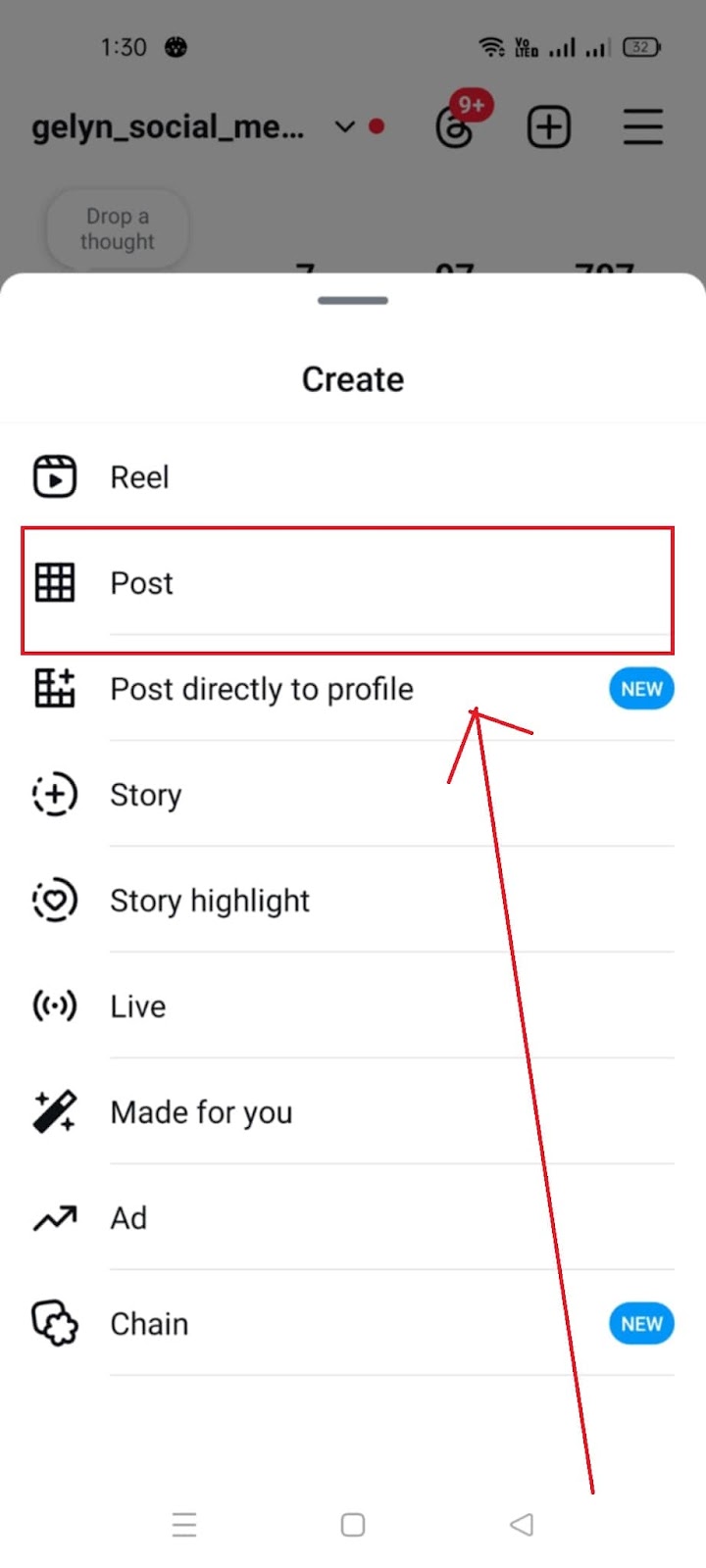Create a new Story
The height and width of the screenshot is (1568, 706).
(353, 795)
